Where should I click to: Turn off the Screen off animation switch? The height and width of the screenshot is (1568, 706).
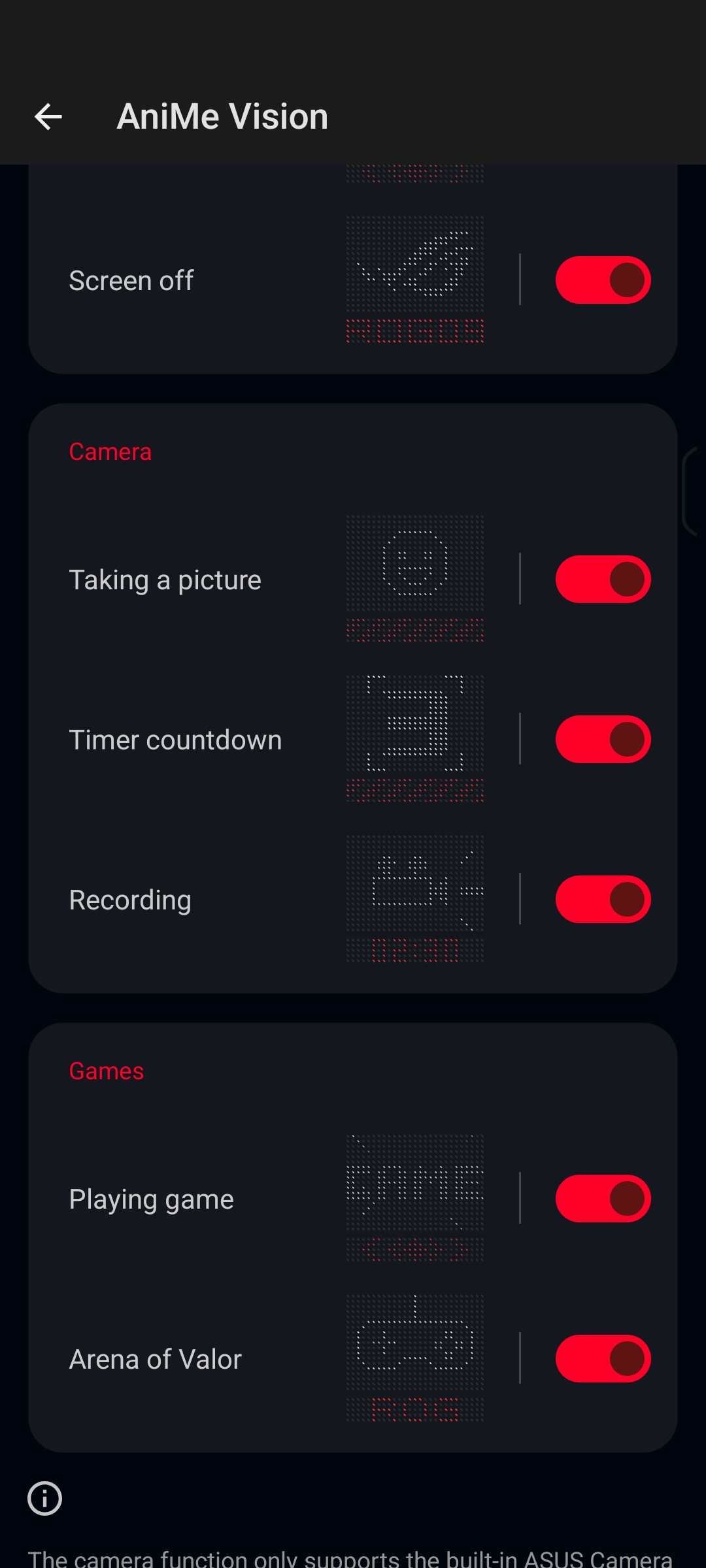pos(603,280)
